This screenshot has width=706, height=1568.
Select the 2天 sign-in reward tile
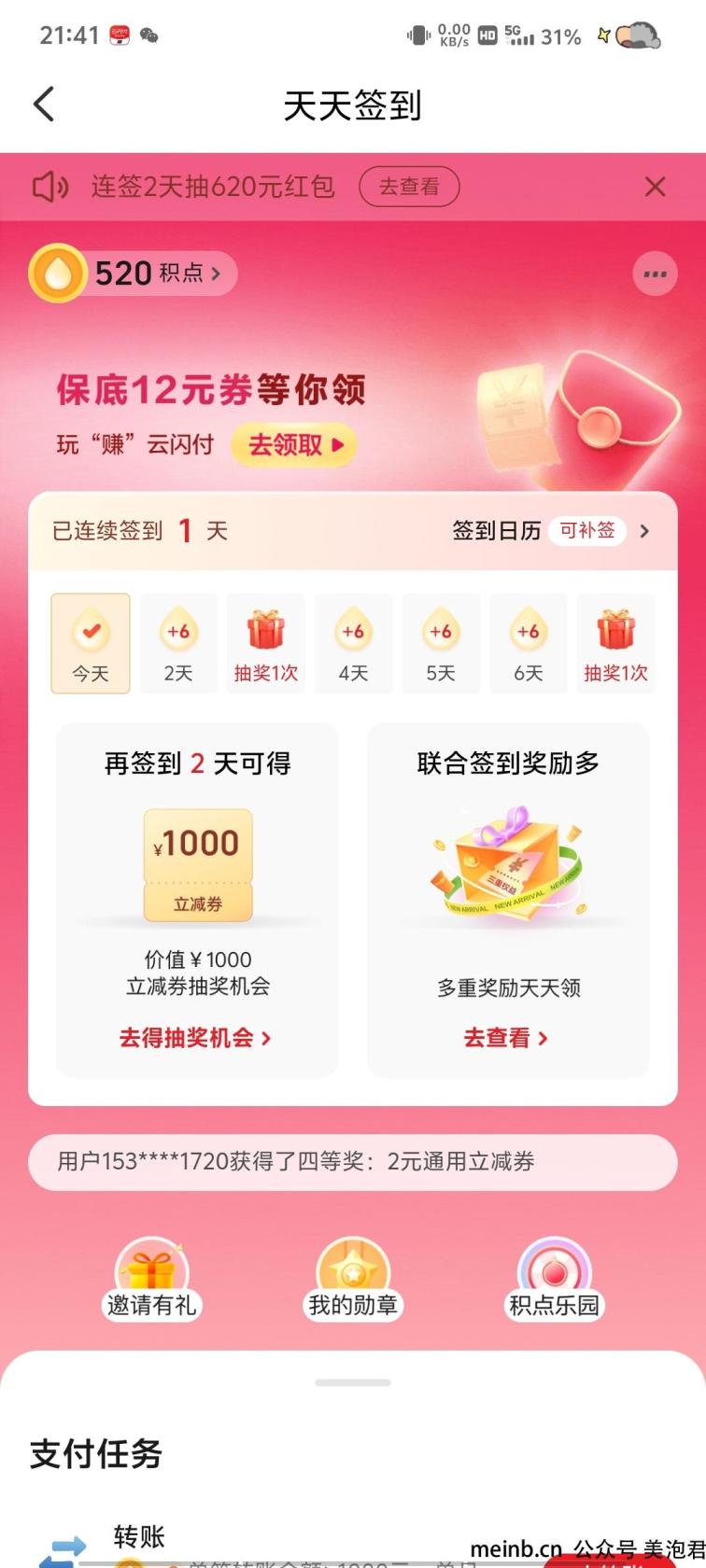point(178,644)
